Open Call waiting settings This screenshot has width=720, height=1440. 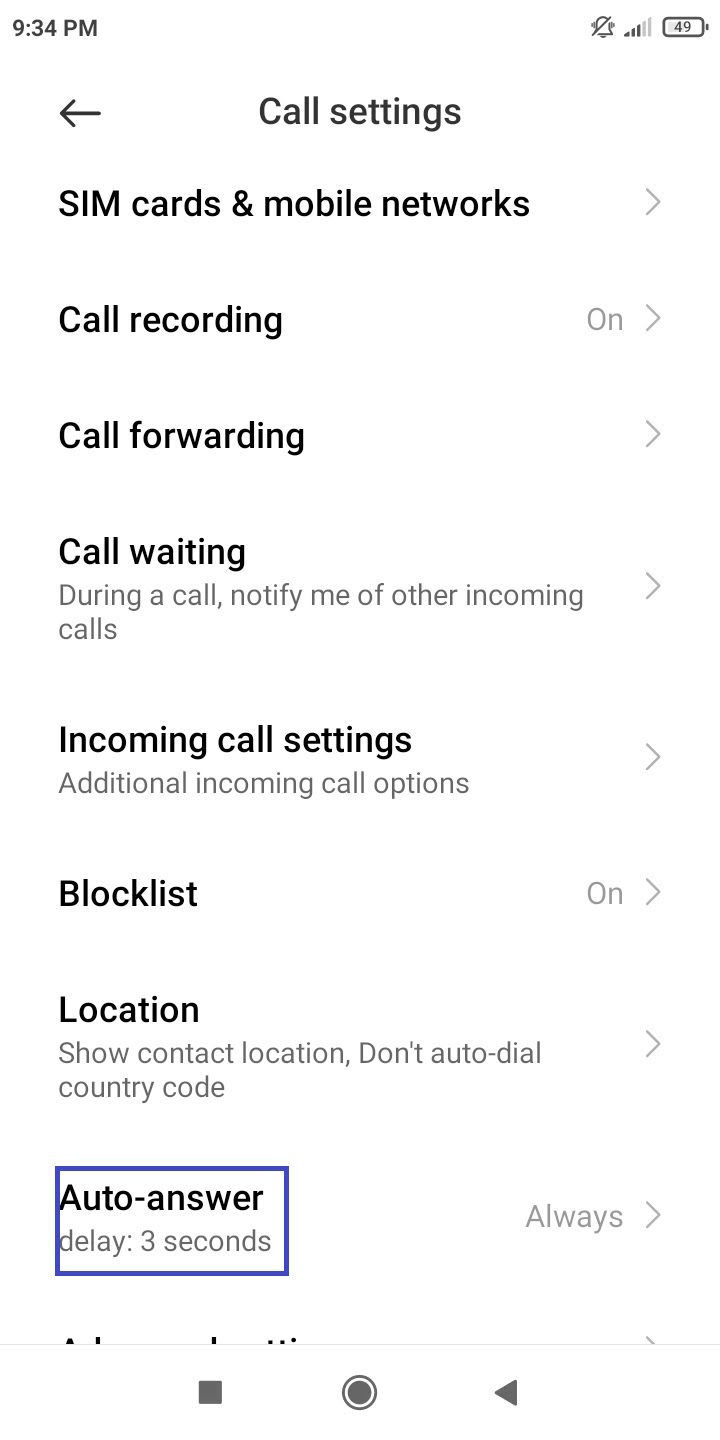tap(360, 587)
